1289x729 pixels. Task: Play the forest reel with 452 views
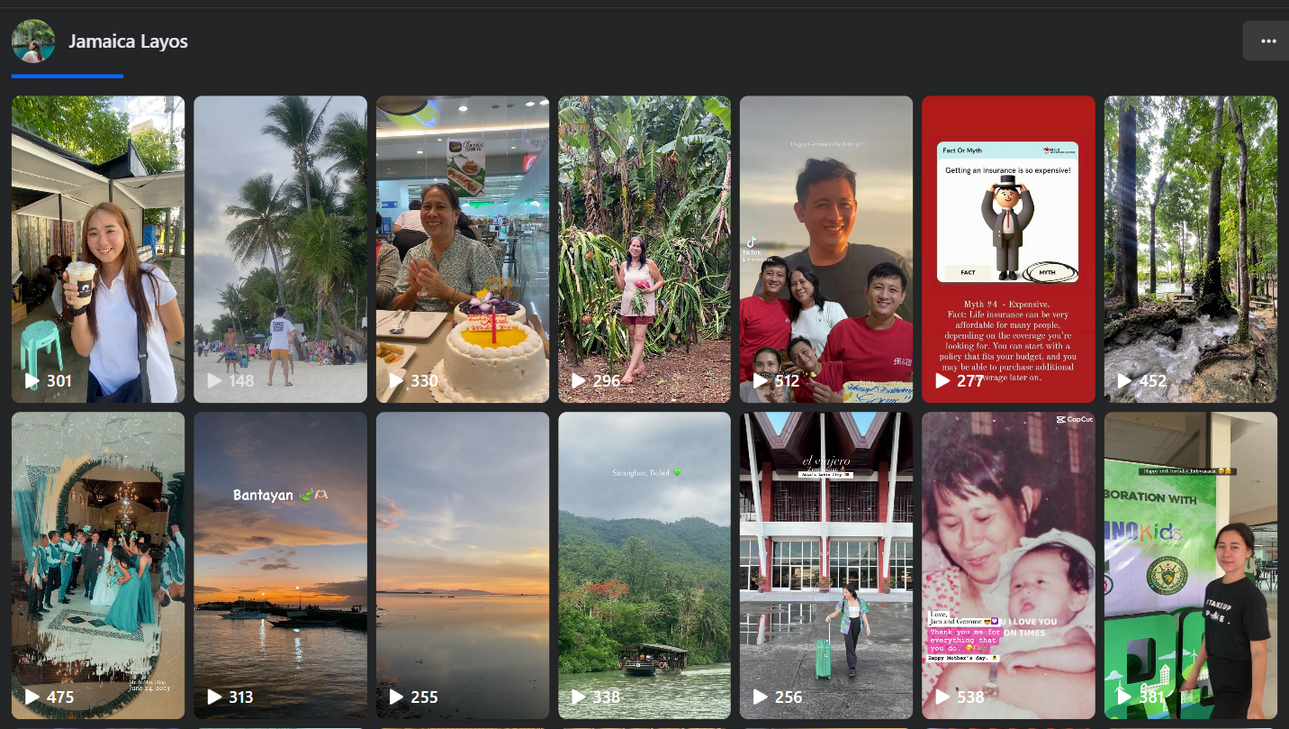pyautogui.click(x=1190, y=249)
